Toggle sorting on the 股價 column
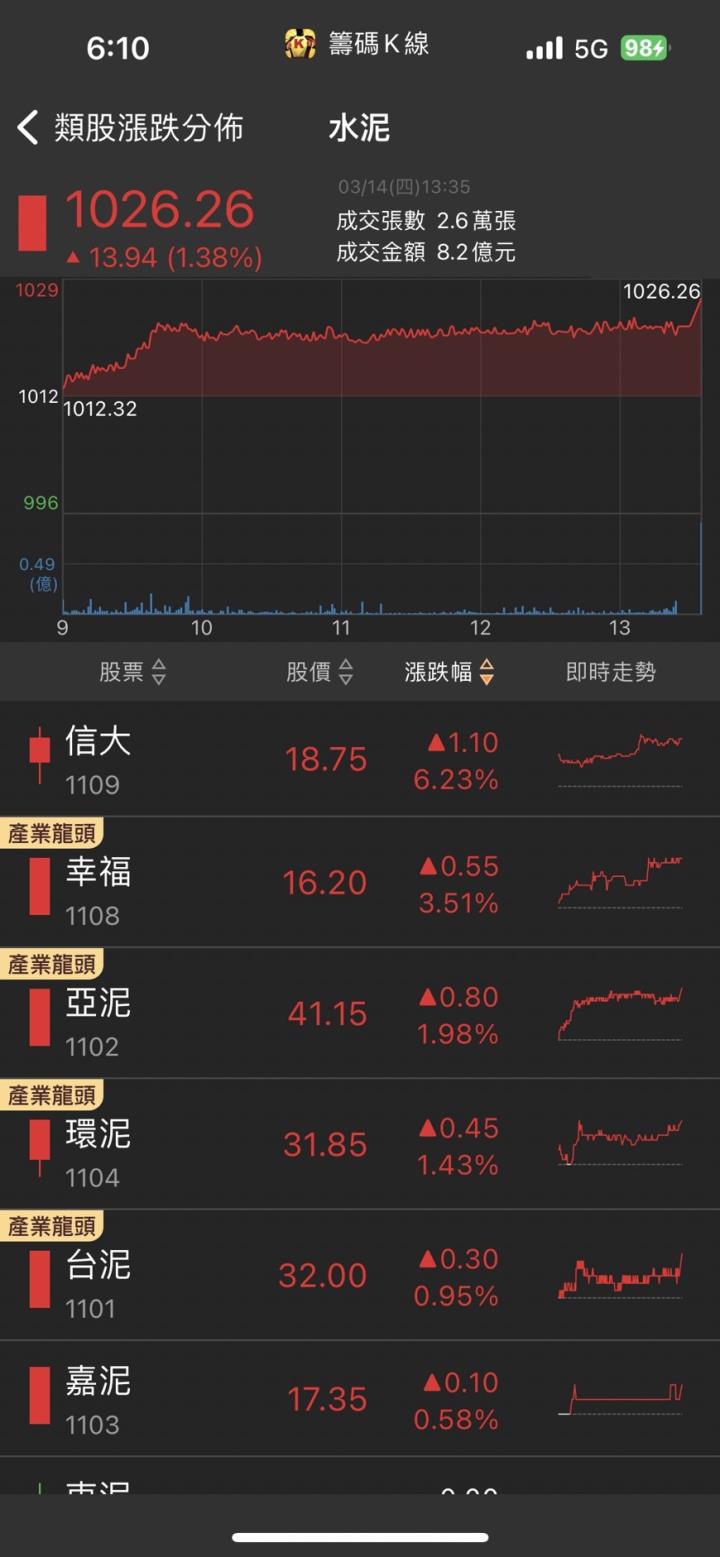Screen dimensions: 720x1557 318,672
